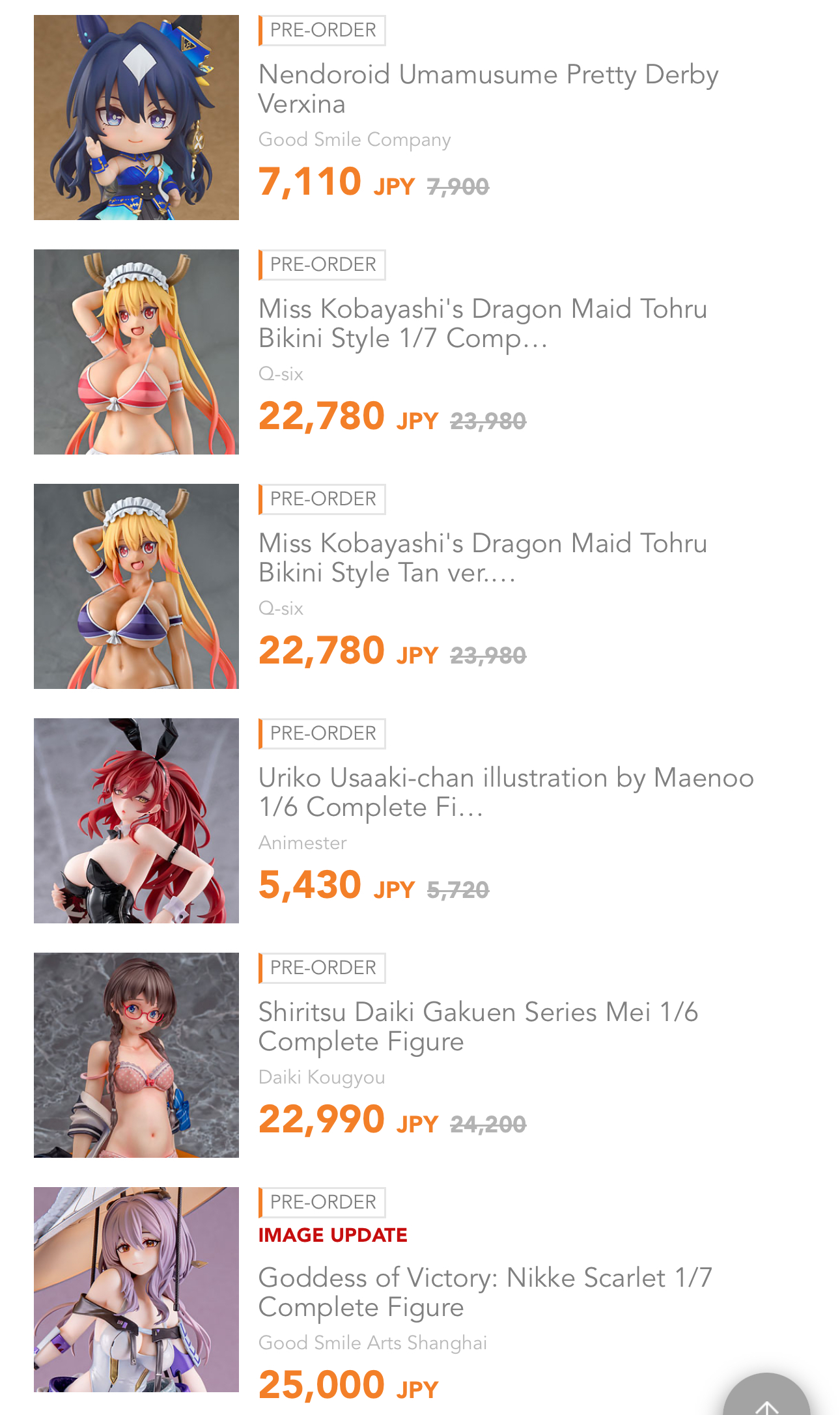Open Tohru Bikini Style 1/7 Complete figure
The width and height of the screenshot is (840, 1415).
483,324
